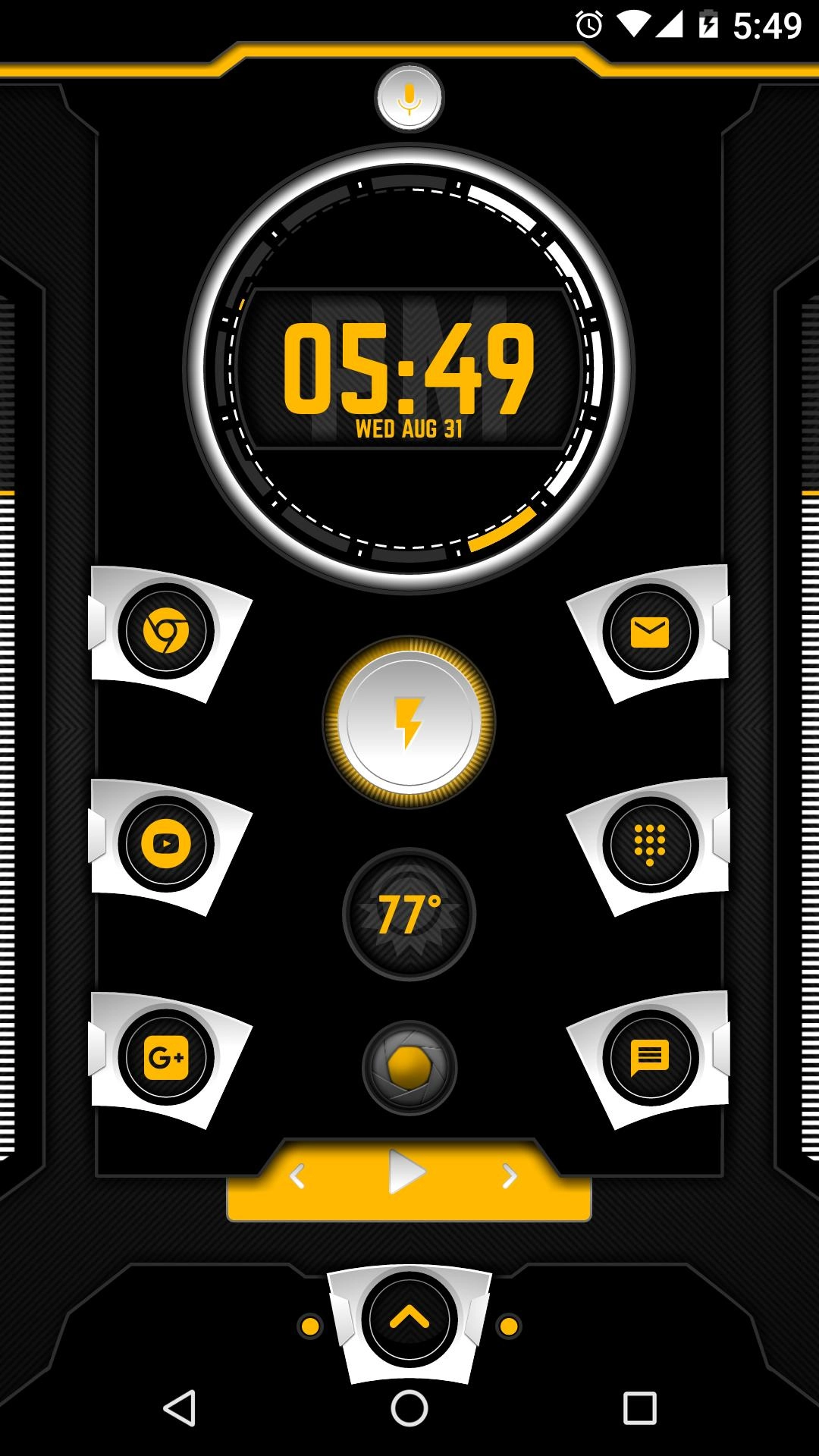
Task: Go to the system home button
Action: pyautogui.click(x=409, y=1409)
